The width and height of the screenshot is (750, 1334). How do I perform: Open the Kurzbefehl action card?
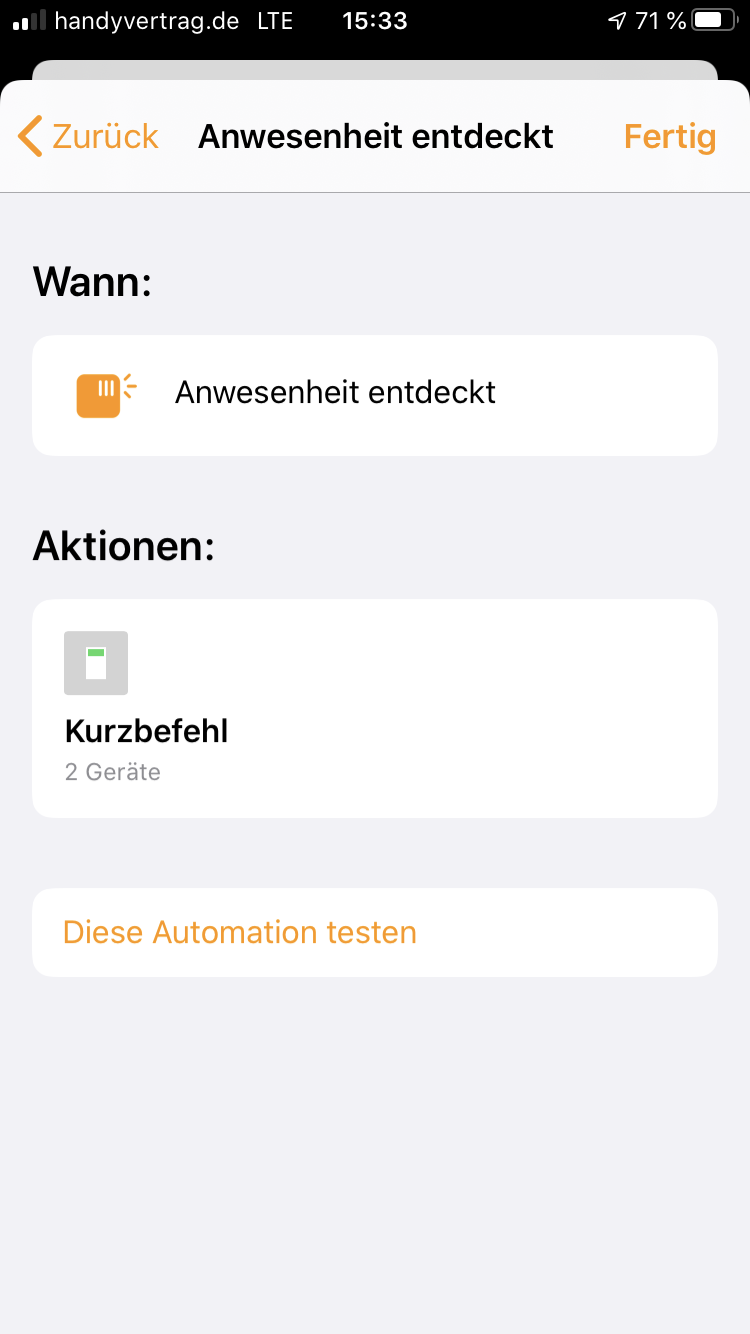pyautogui.click(x=374, y=708)
